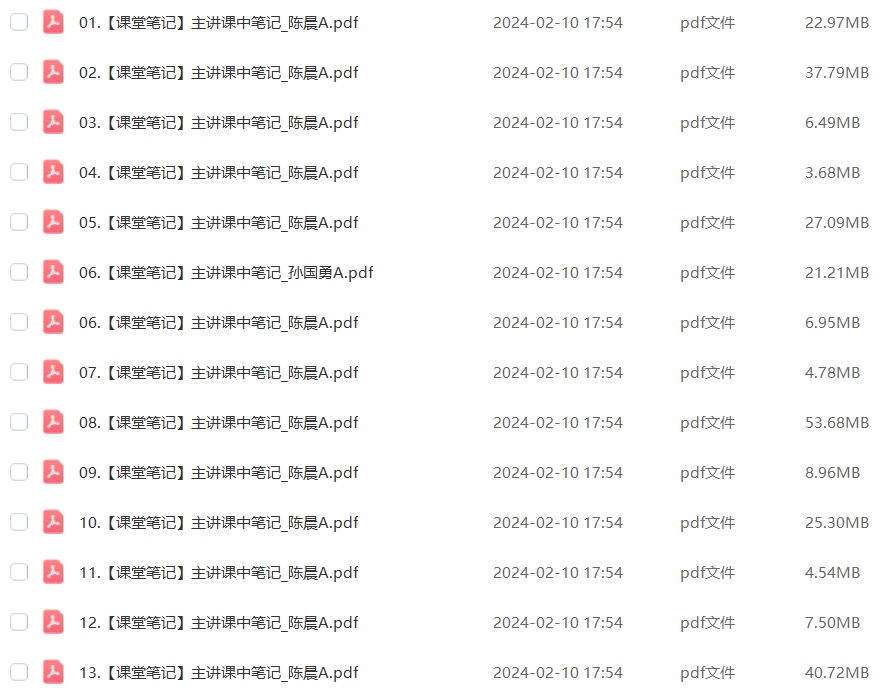Open file 06.【课堂笔记】主讲课中笔记_孙国勇A.pdf

(x=225, y=272)
